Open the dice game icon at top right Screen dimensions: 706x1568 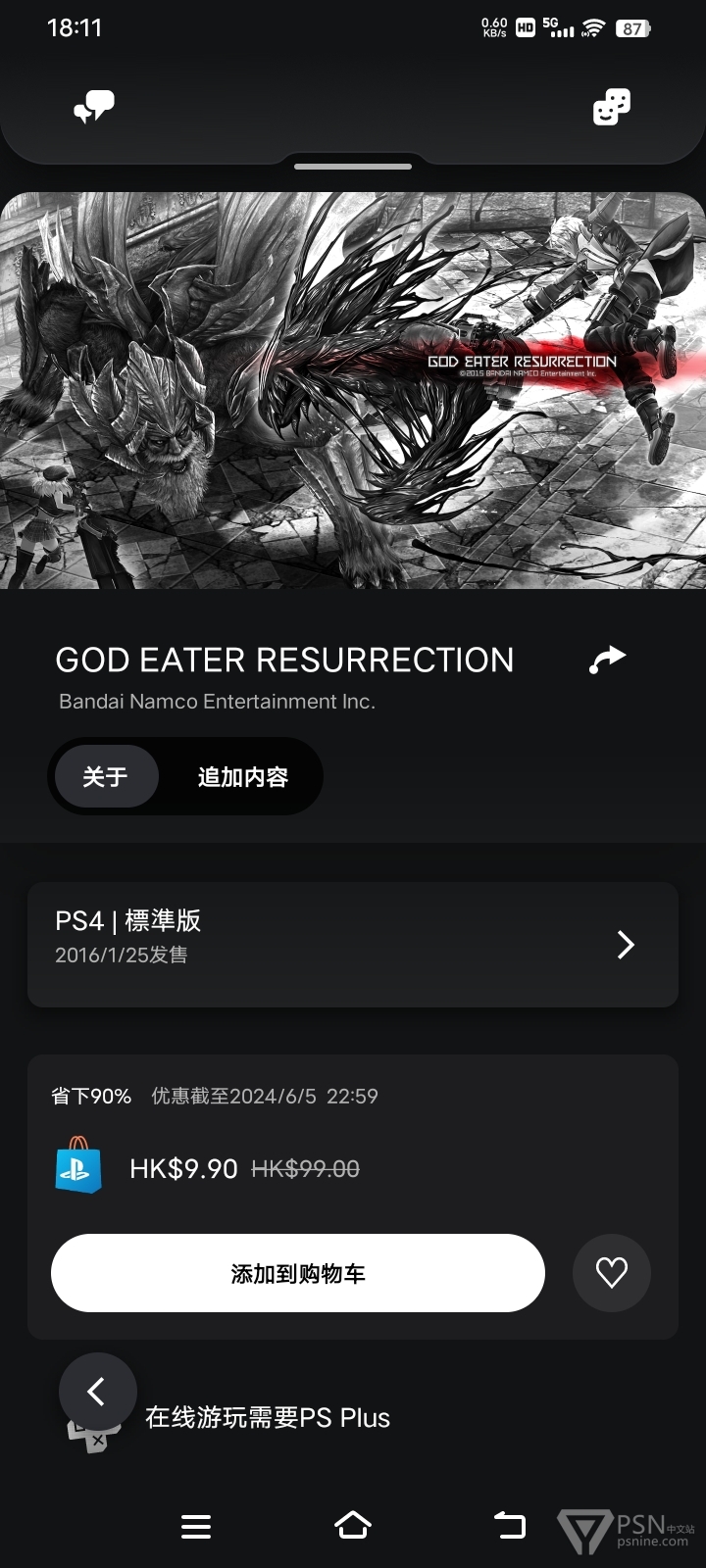point(611,107)
